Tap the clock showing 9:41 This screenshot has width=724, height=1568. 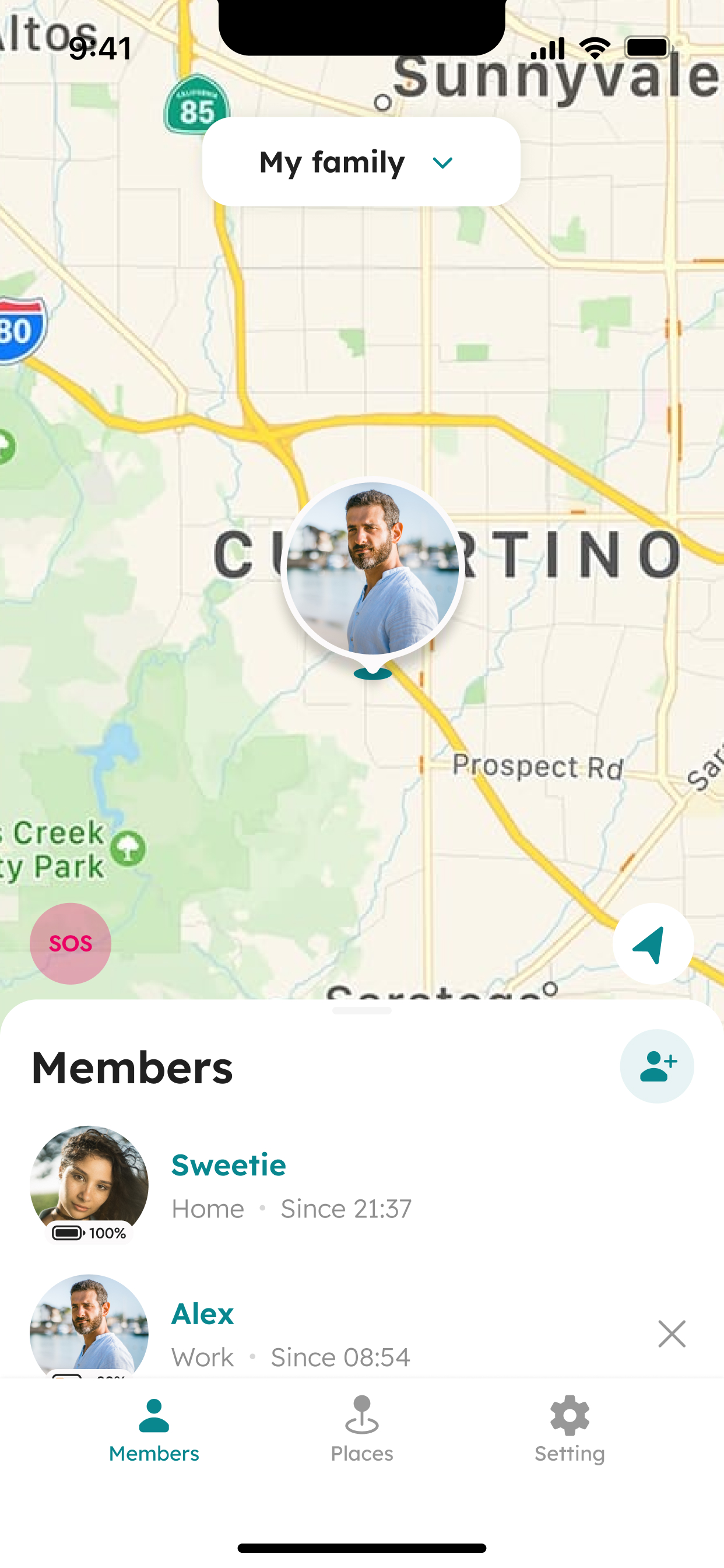(99, 47)
